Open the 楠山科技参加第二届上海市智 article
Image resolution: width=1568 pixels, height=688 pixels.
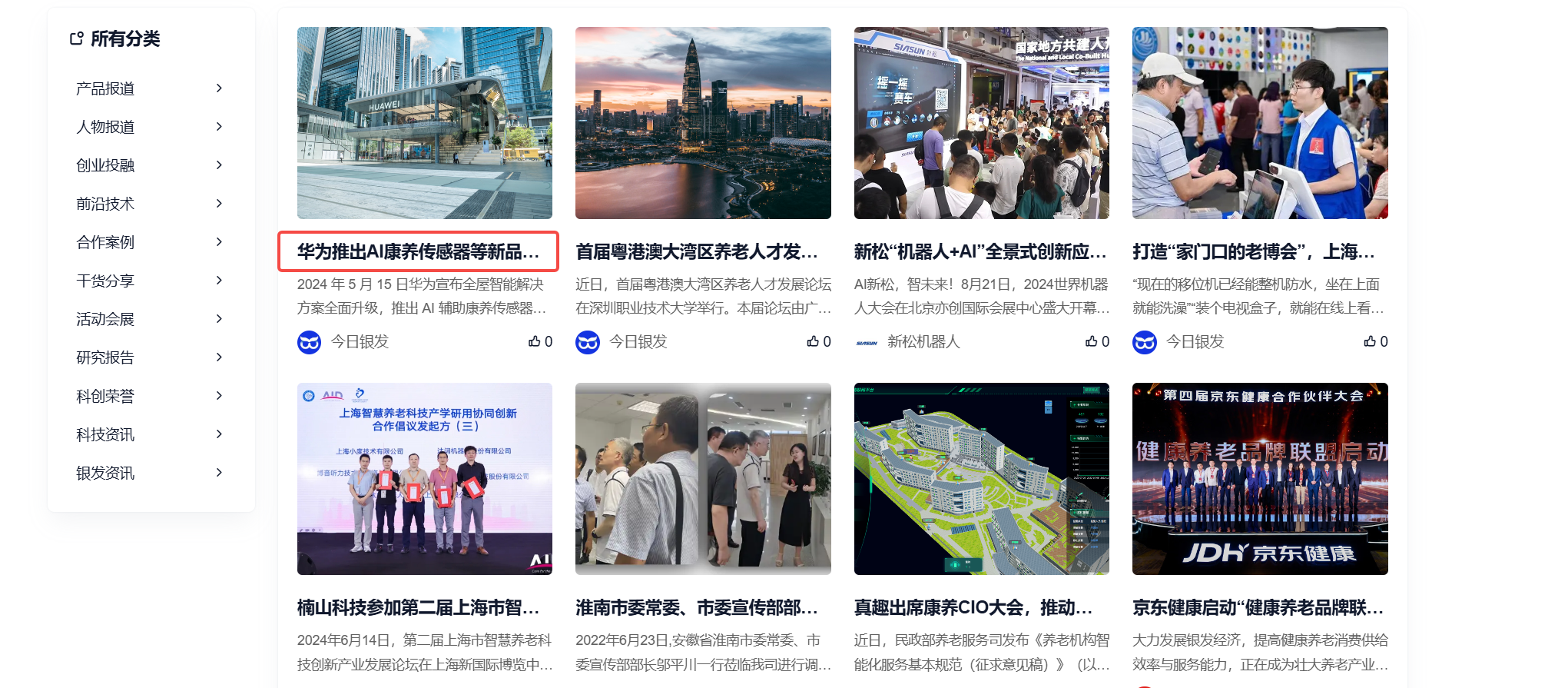click(418, 607)
